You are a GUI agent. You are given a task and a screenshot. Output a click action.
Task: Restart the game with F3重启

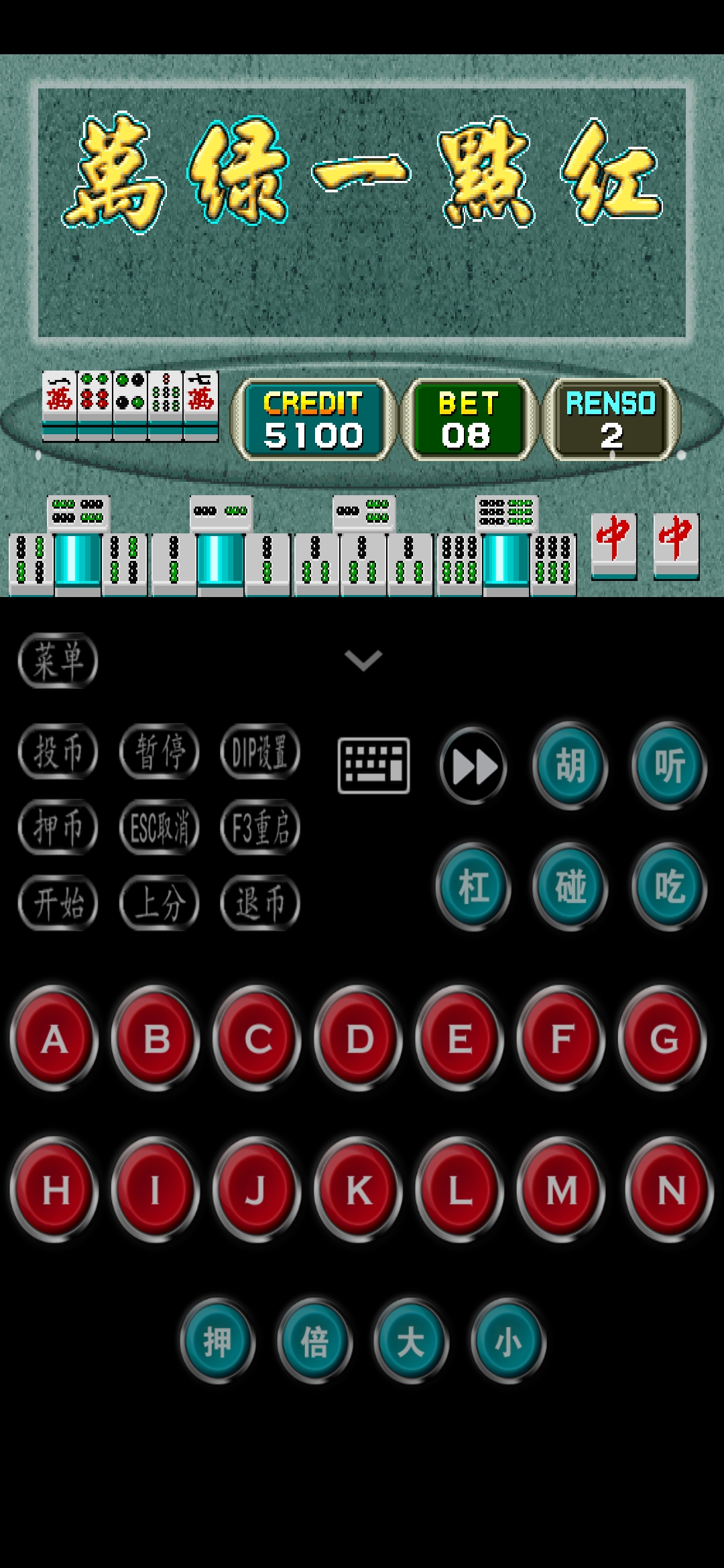point(260,827)
